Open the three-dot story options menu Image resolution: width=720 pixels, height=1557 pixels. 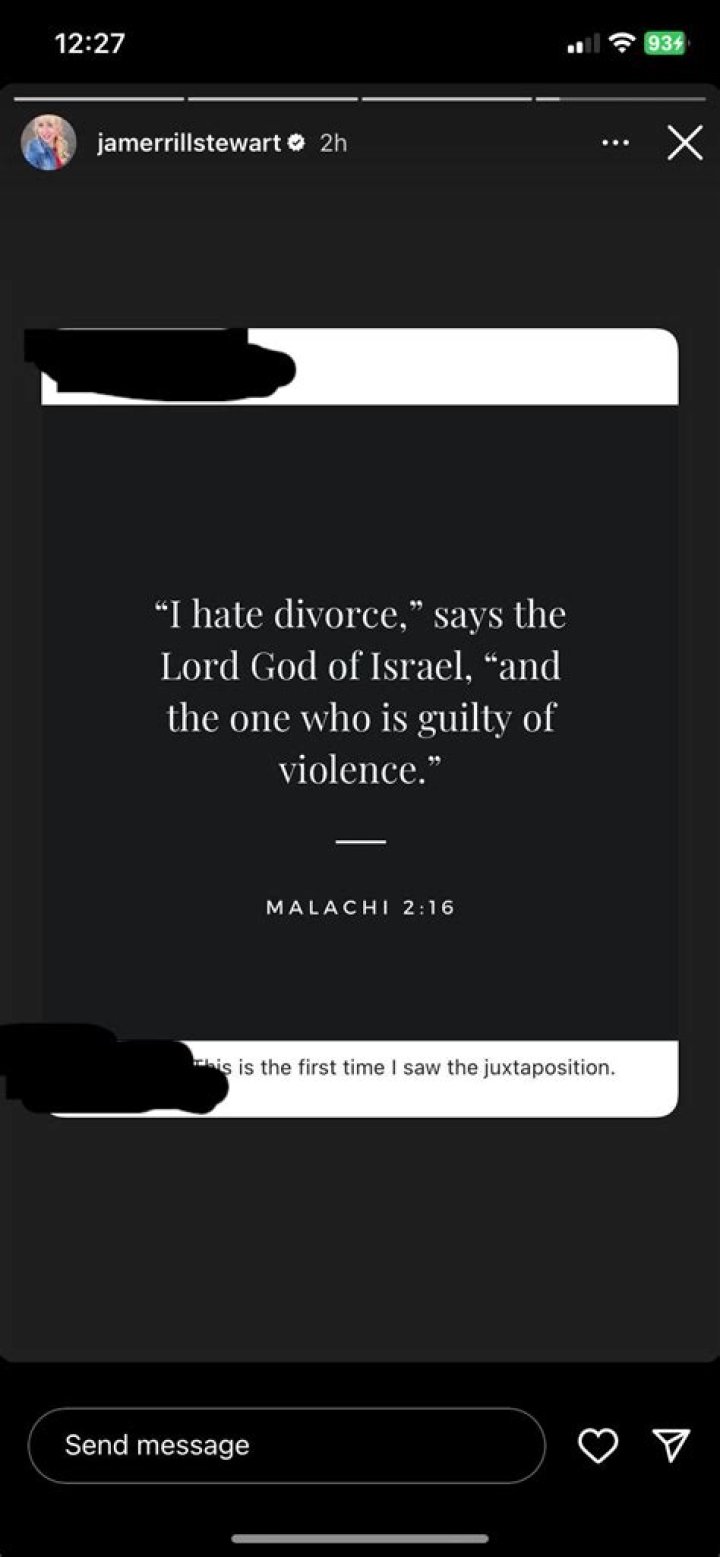coord(615,143)
